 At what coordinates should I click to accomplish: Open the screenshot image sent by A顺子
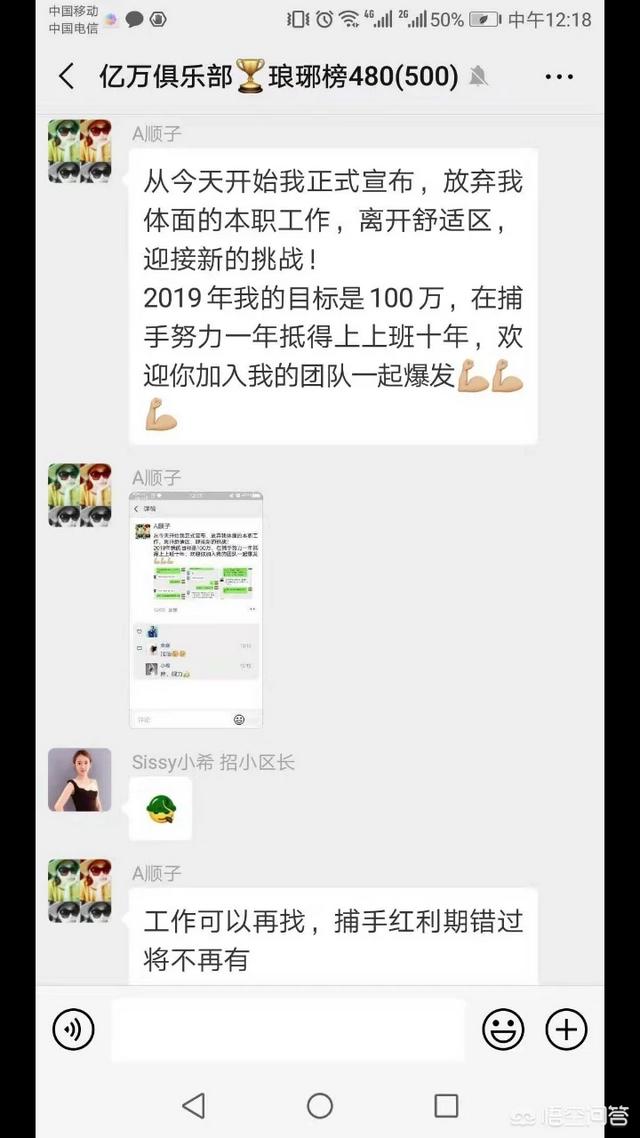pyautogui.click(x=196, y=609)
